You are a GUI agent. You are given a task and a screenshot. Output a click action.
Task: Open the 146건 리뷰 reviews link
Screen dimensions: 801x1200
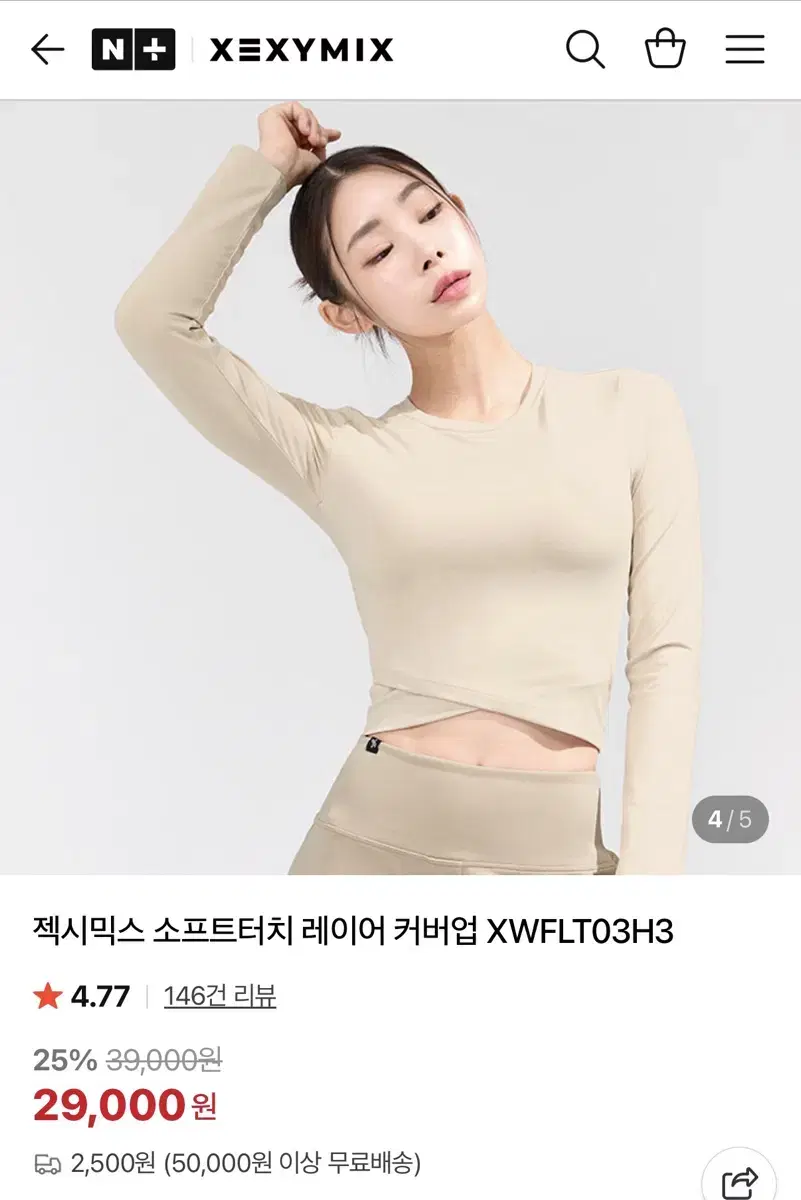pos(220,996)
